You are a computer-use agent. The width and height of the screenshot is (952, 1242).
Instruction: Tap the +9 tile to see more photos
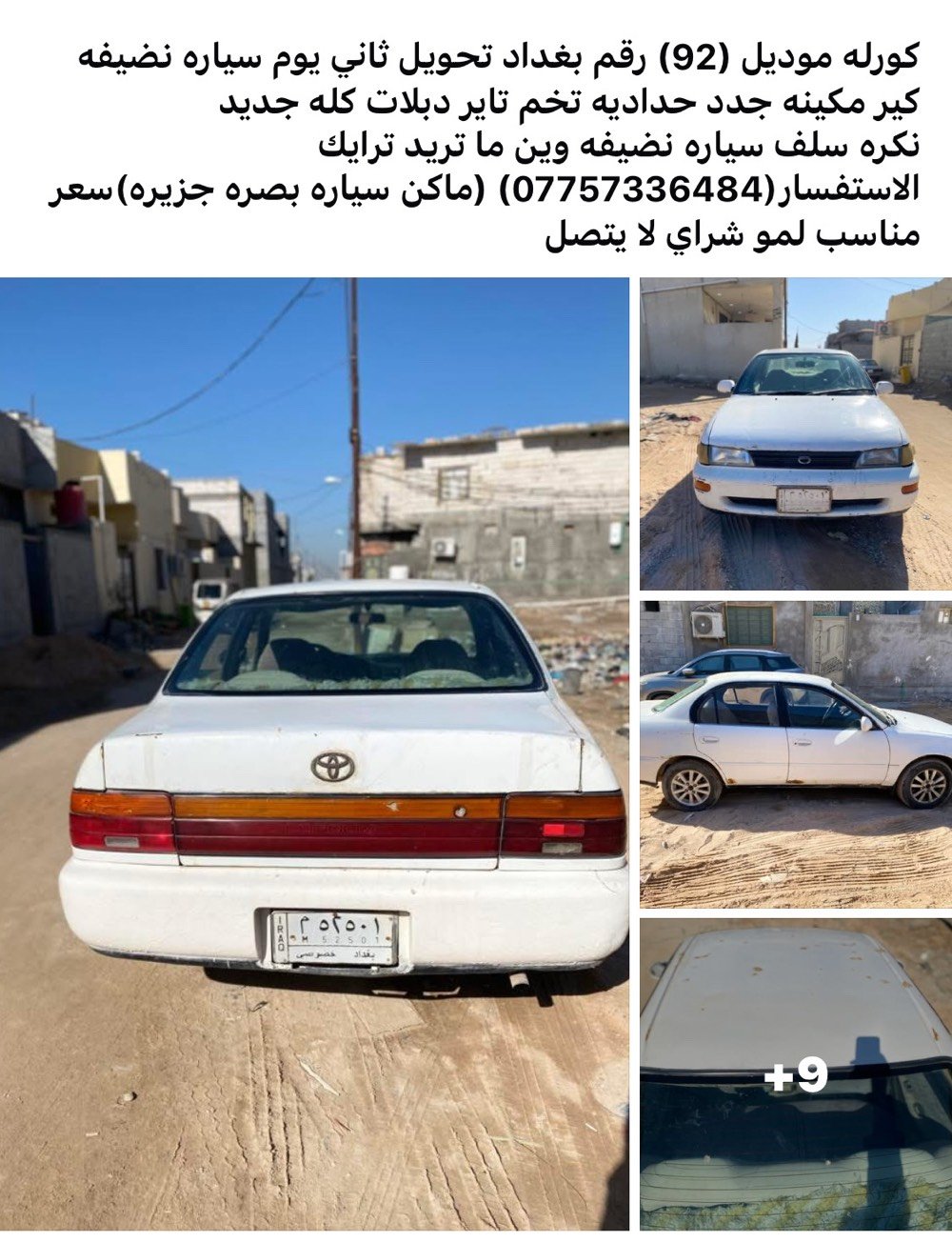[796, 1074]
